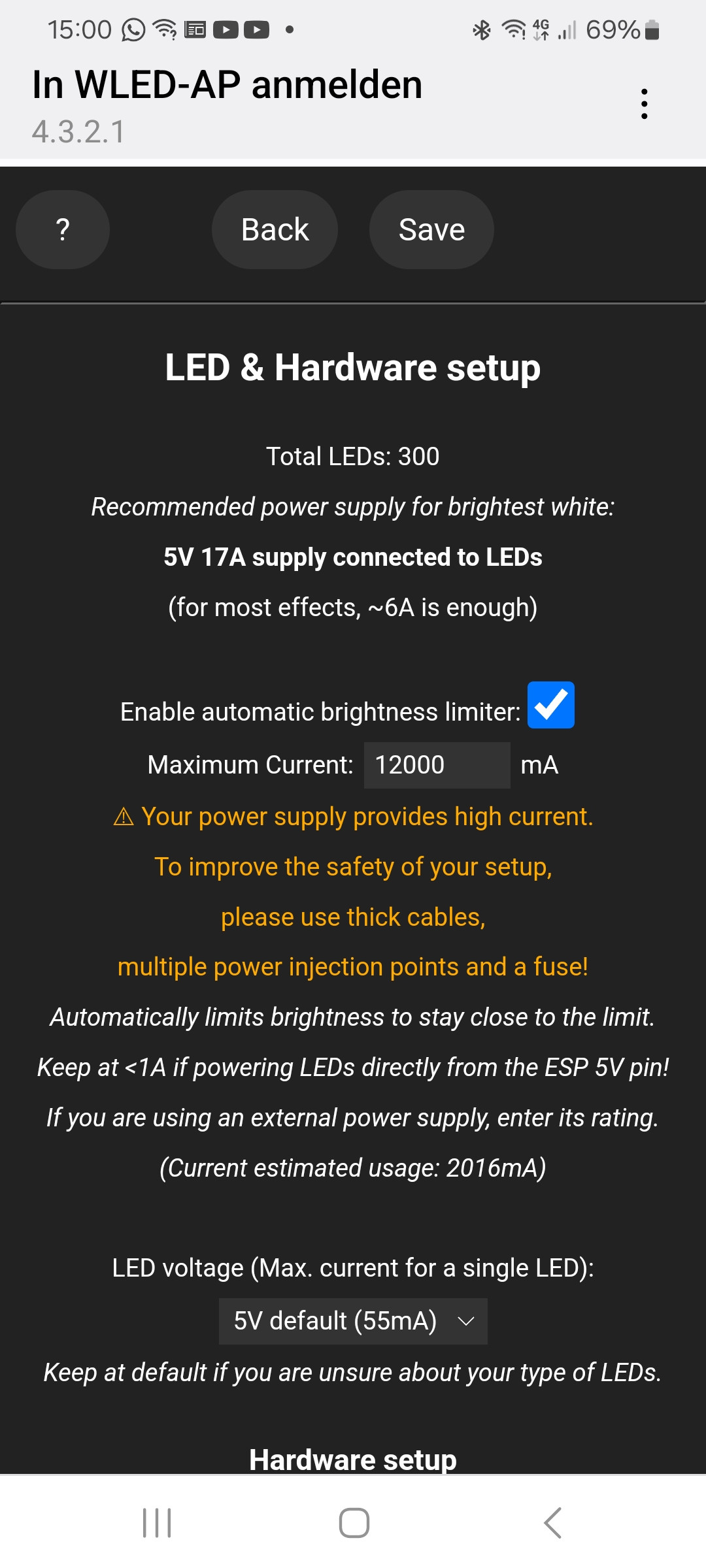706x1568 pixels.
Task: Tap the question mark help button
Action: point(63,229)
